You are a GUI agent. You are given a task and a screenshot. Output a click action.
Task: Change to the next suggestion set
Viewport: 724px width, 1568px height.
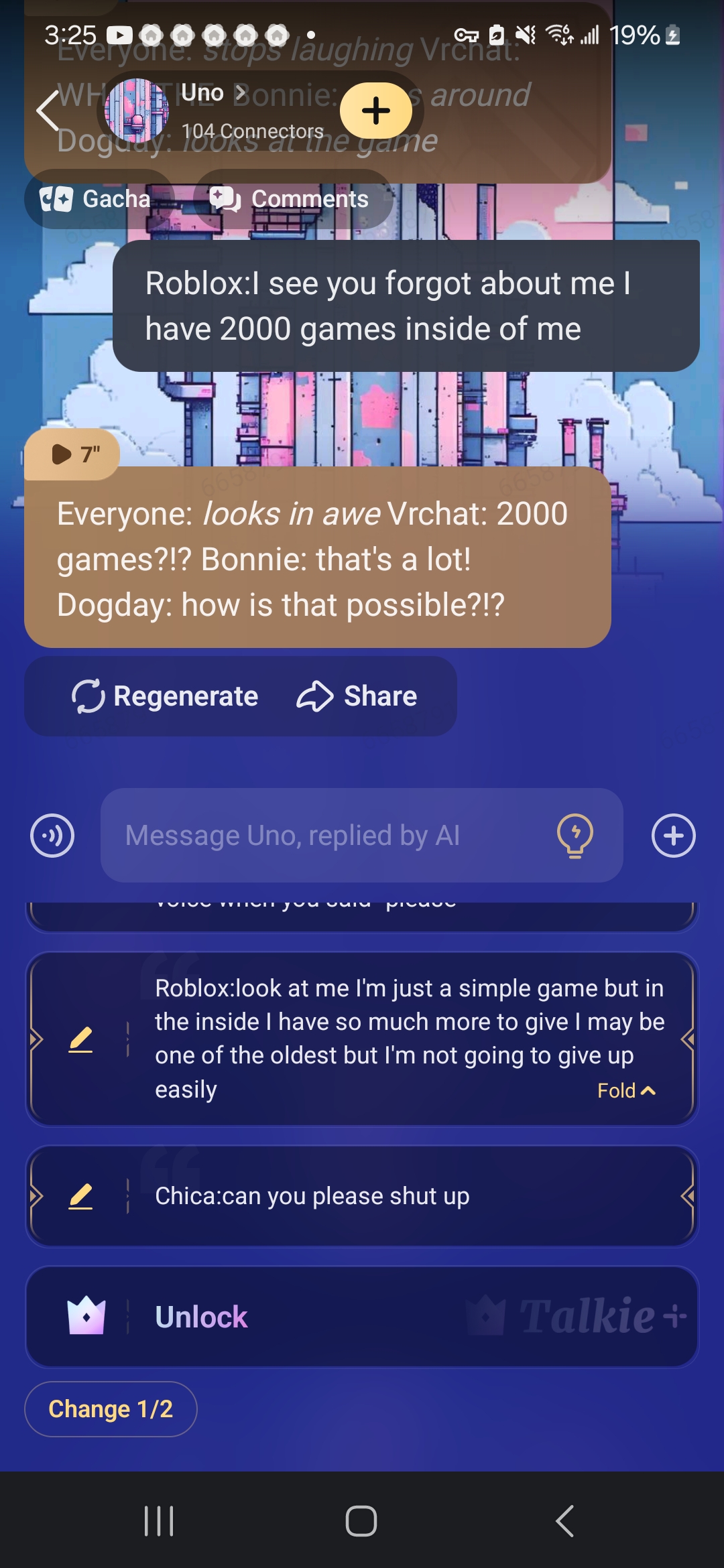point(111,1409)
